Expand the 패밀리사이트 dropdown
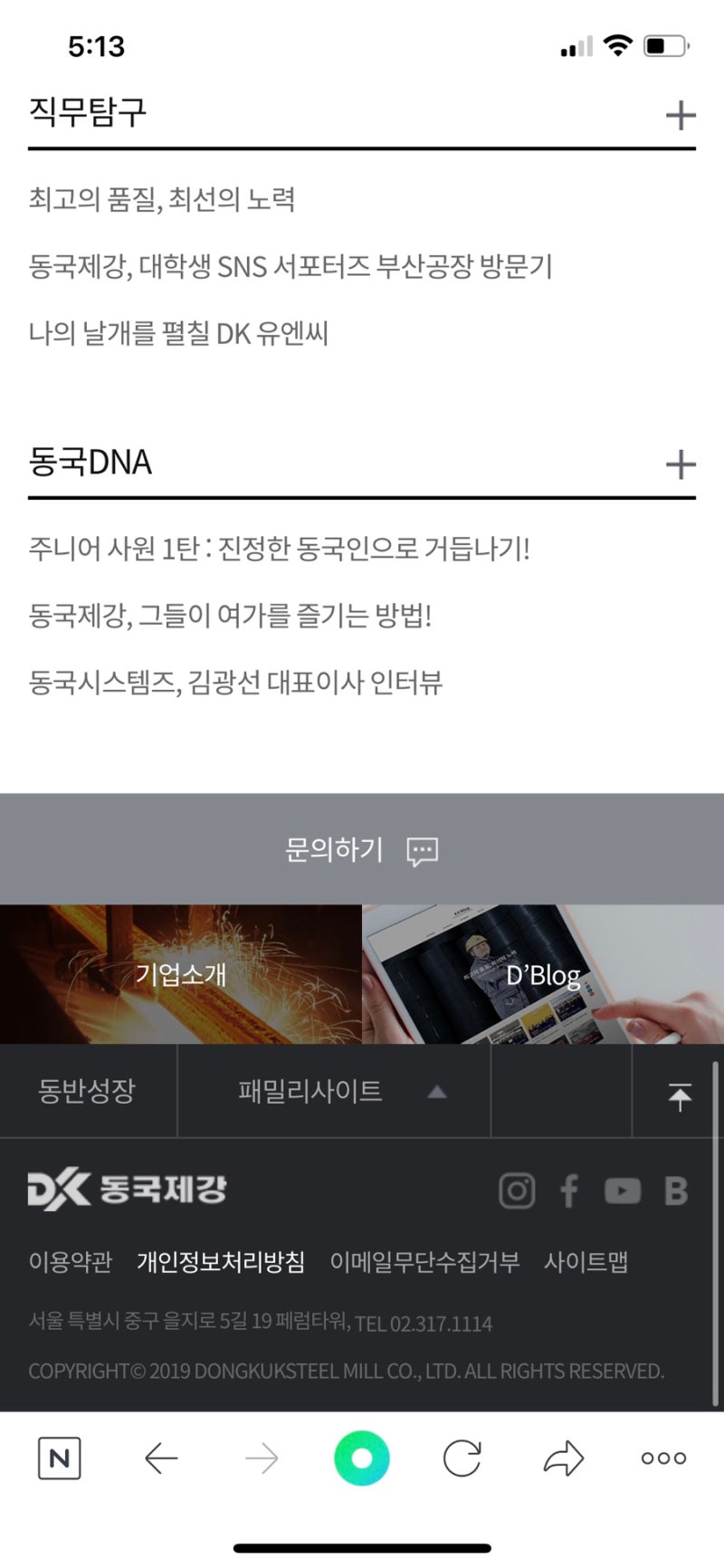This screenshot has width=724, height=1568. click(333, 1091)
